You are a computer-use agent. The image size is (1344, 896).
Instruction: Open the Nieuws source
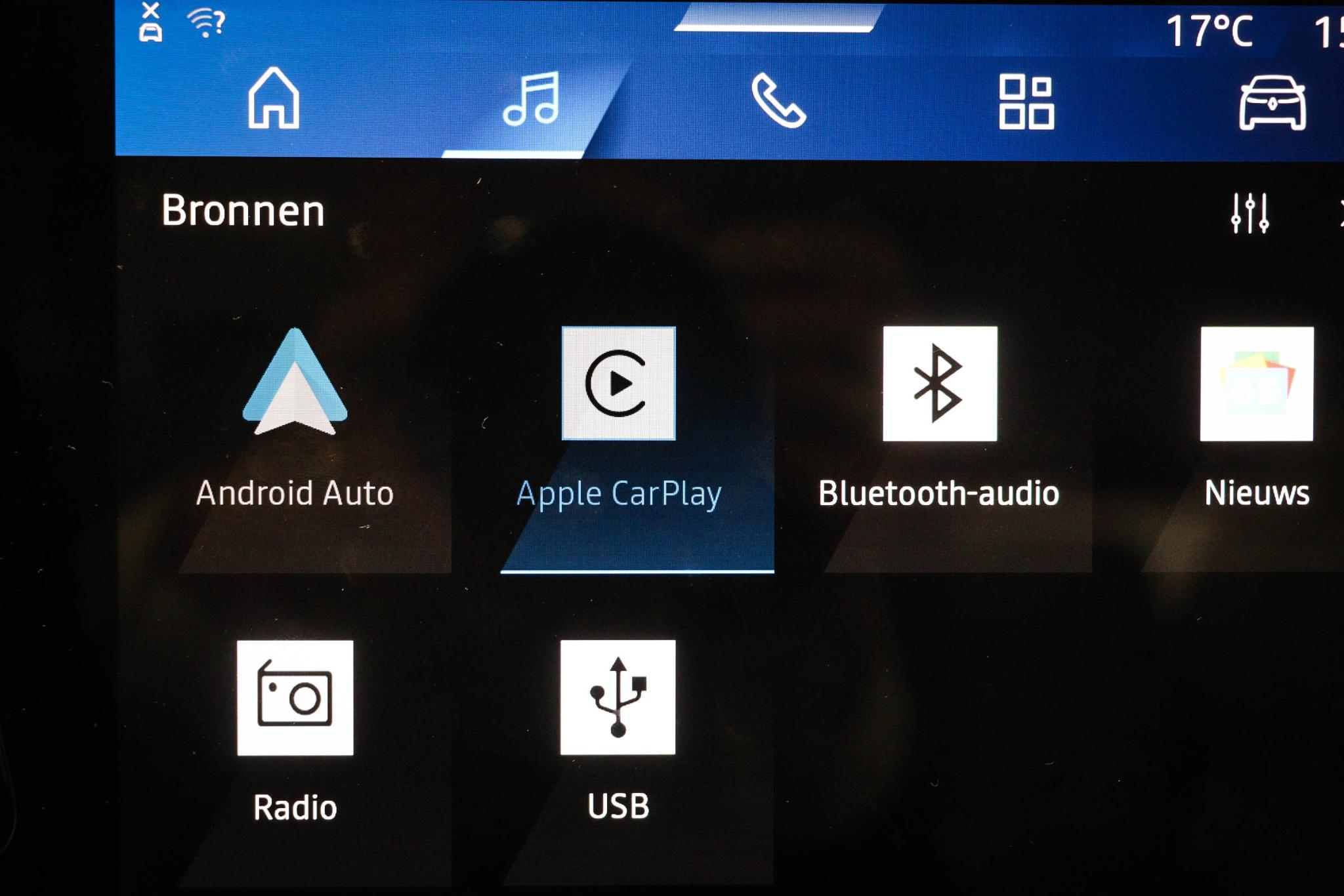(x=1256, y=420)
